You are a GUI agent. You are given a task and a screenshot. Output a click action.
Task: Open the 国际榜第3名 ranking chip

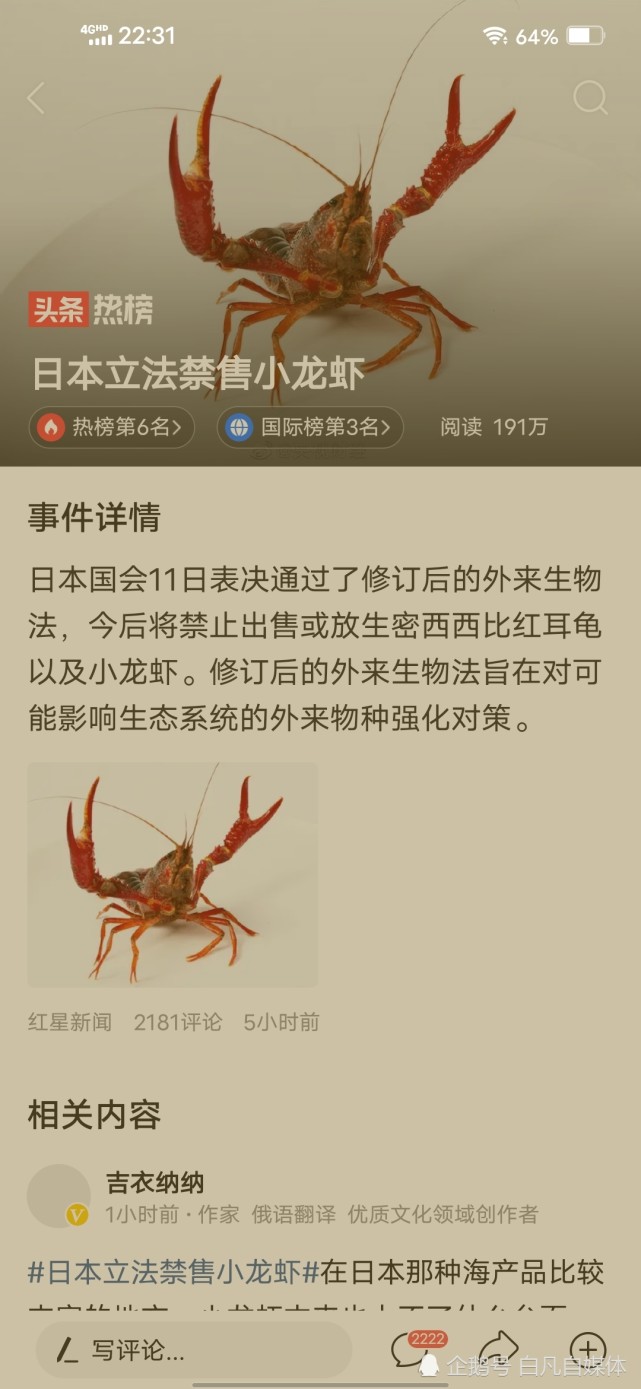point(310,427)
